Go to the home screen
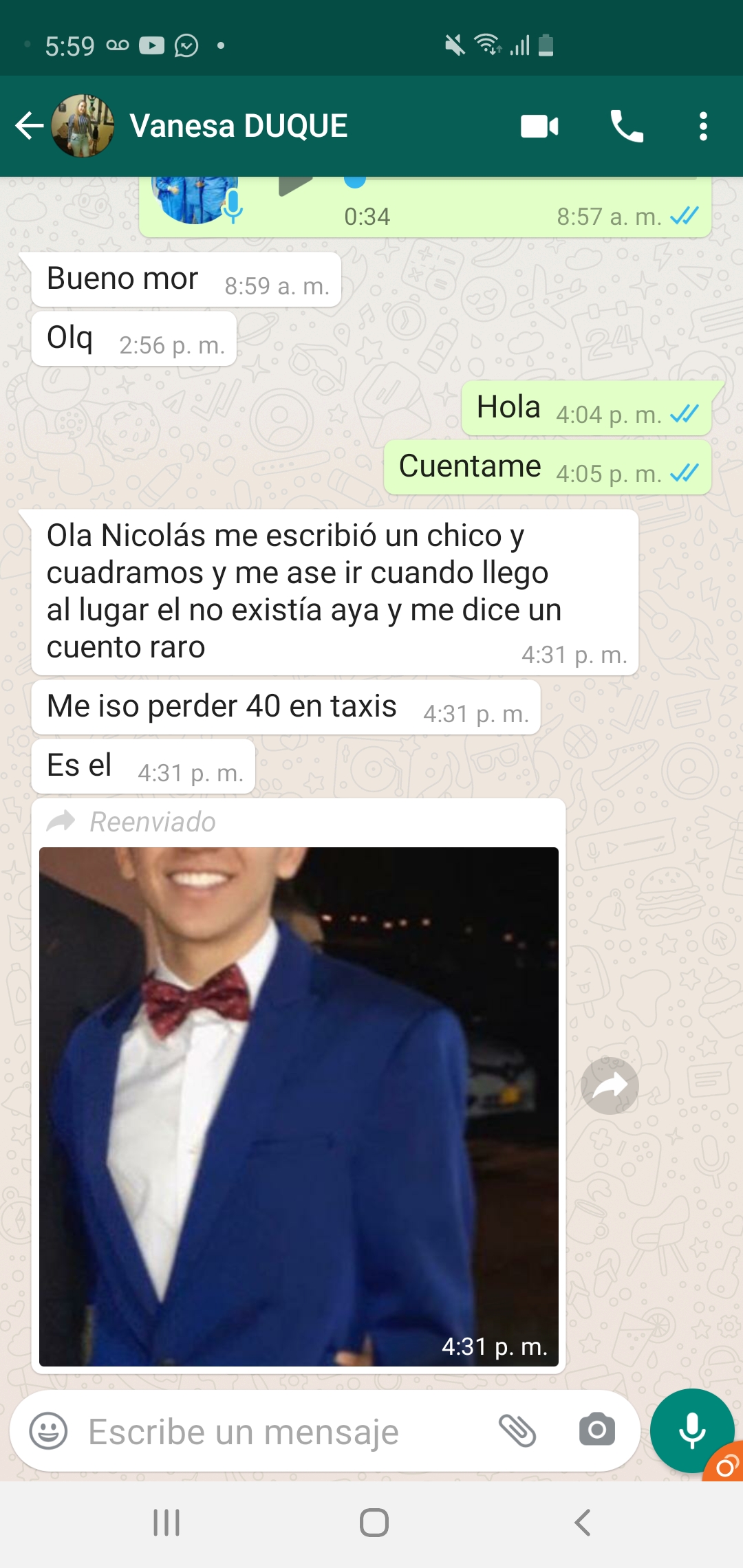 [x=374, y=1523]
